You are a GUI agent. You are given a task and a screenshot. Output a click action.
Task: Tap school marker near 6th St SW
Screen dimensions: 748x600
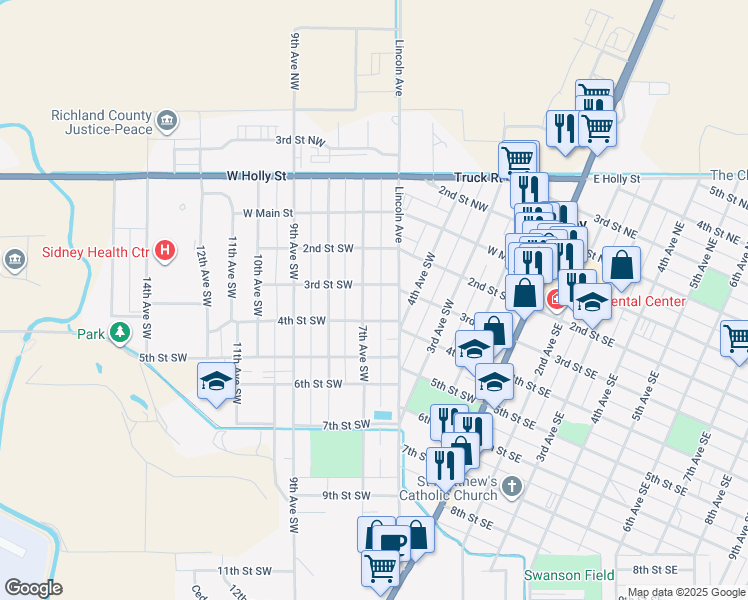[x=217, y=383]
